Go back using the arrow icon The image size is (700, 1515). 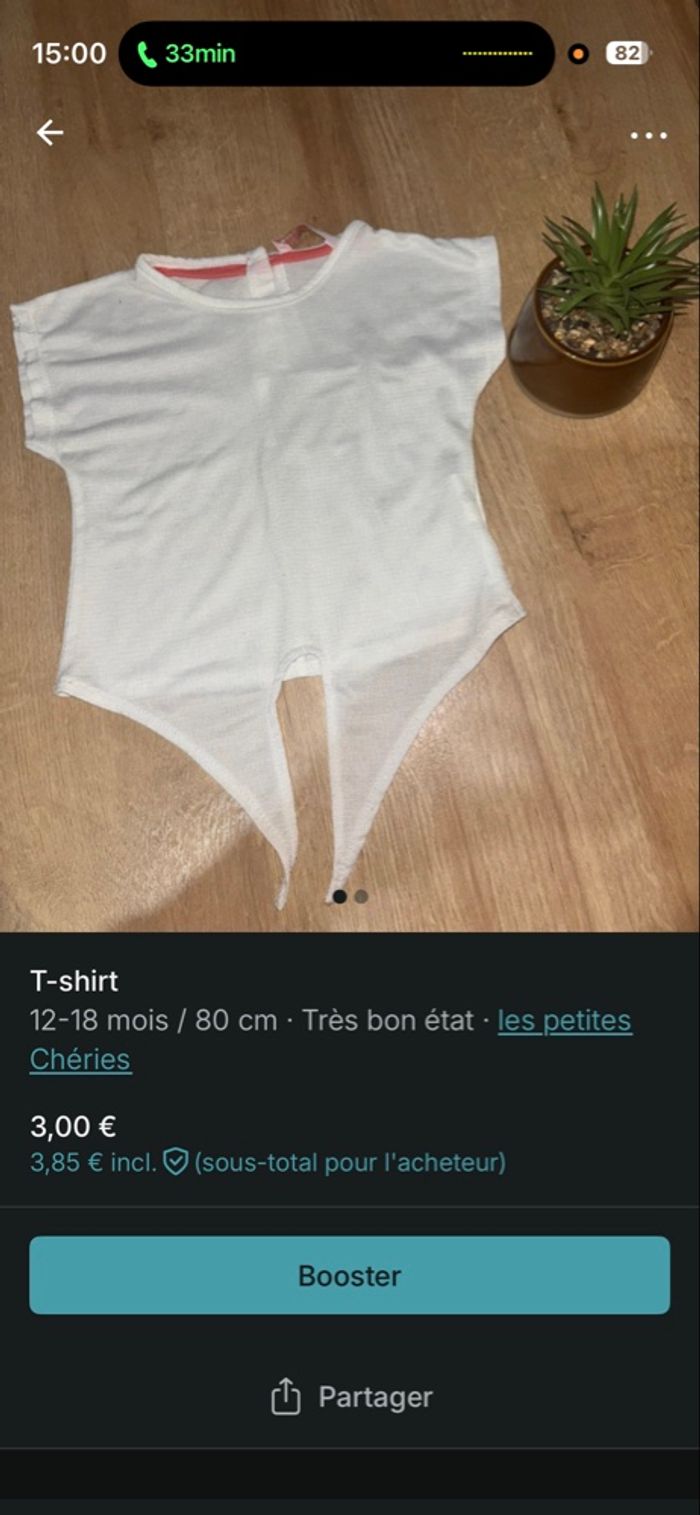coord(50,133)
